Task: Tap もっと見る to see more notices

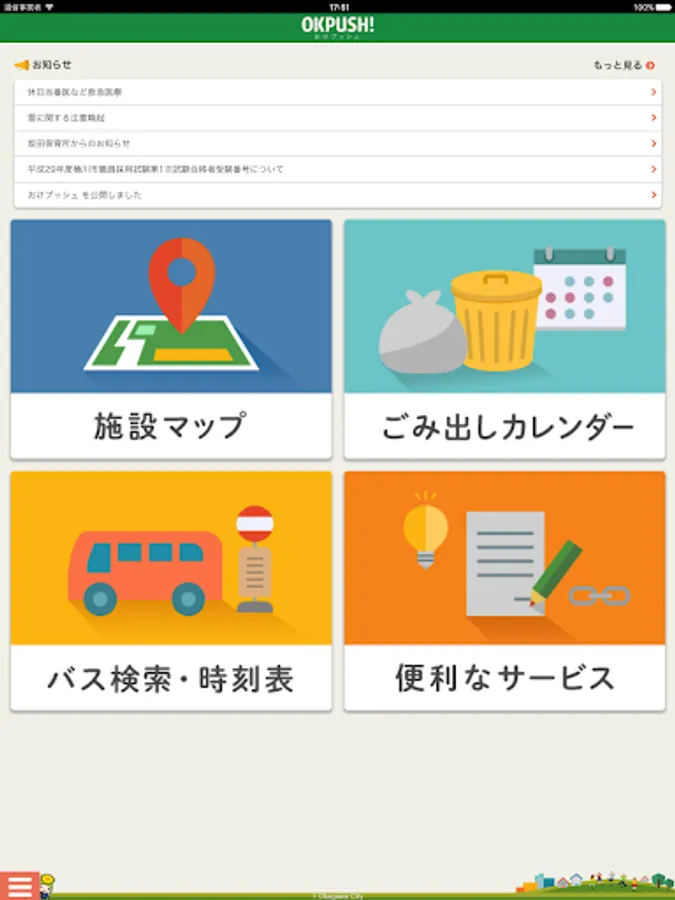Action: click(x=624, y=65)
